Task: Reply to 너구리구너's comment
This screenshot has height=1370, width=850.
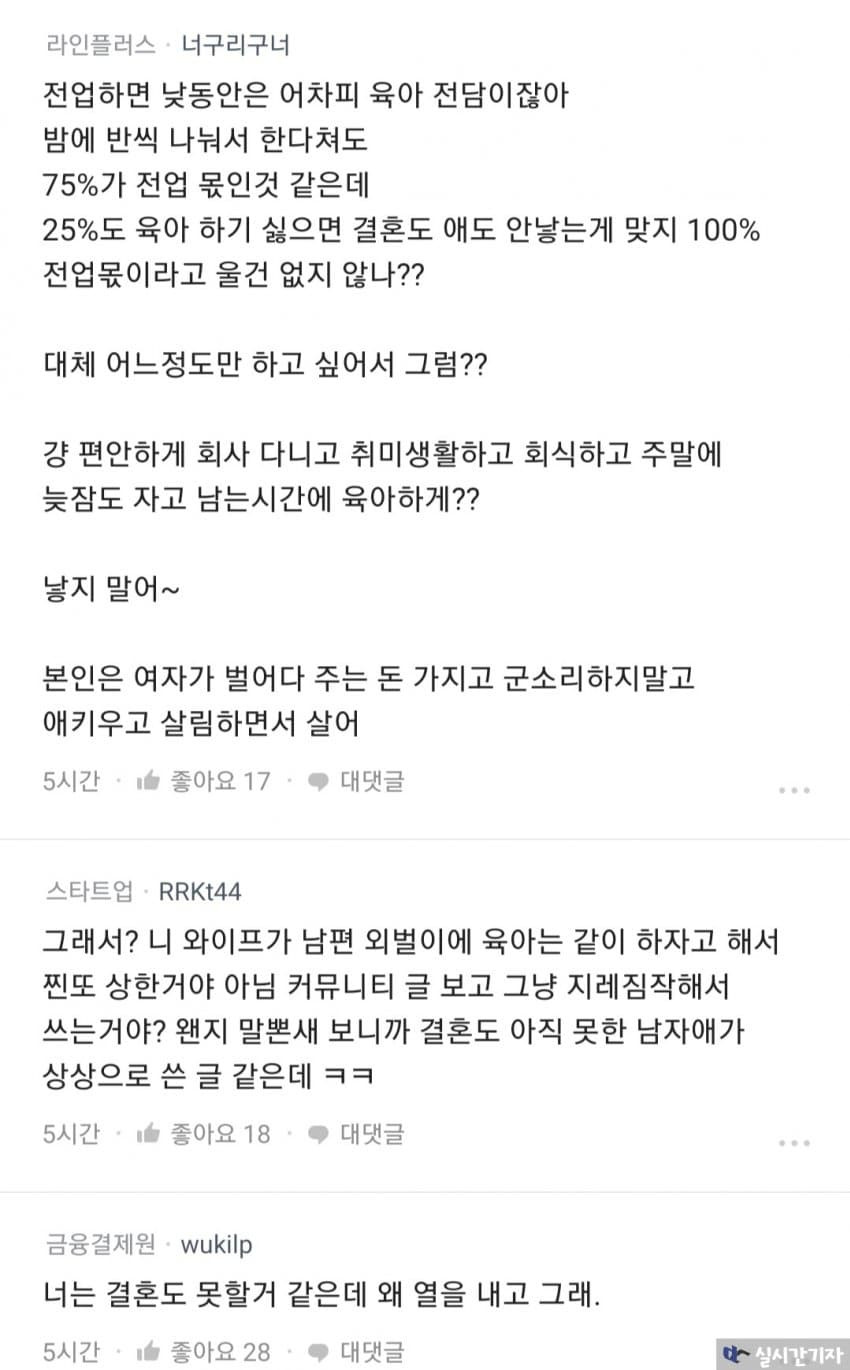Action: pos(356,781)
